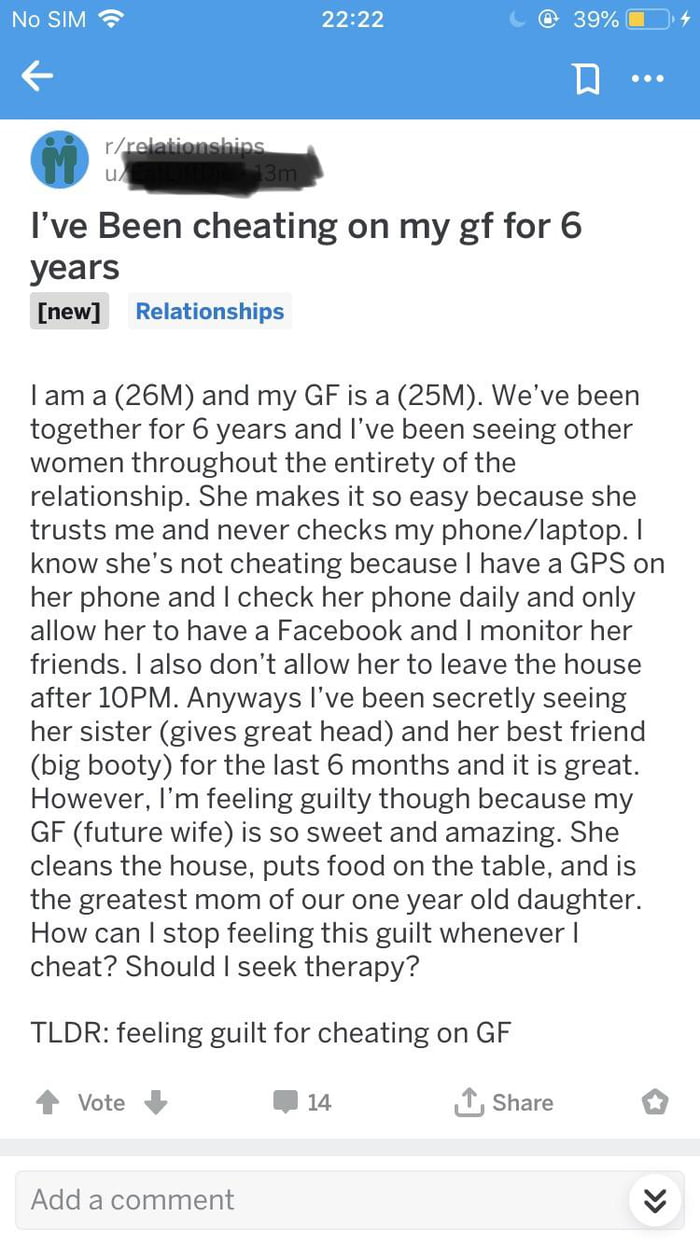Select the Relationships flair chip
700x1245 pixels.
[210, 311]
